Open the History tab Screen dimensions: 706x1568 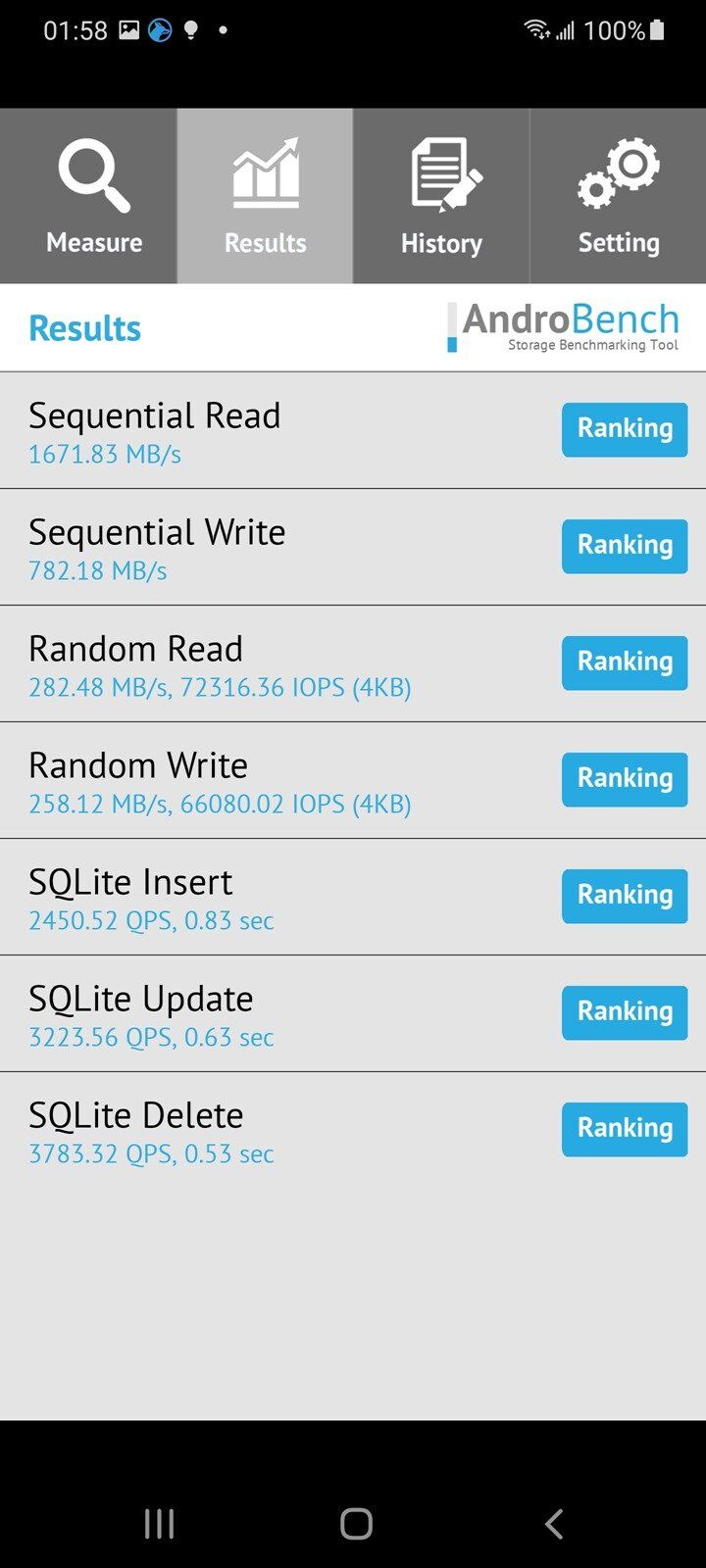click(x=441, y=197)
